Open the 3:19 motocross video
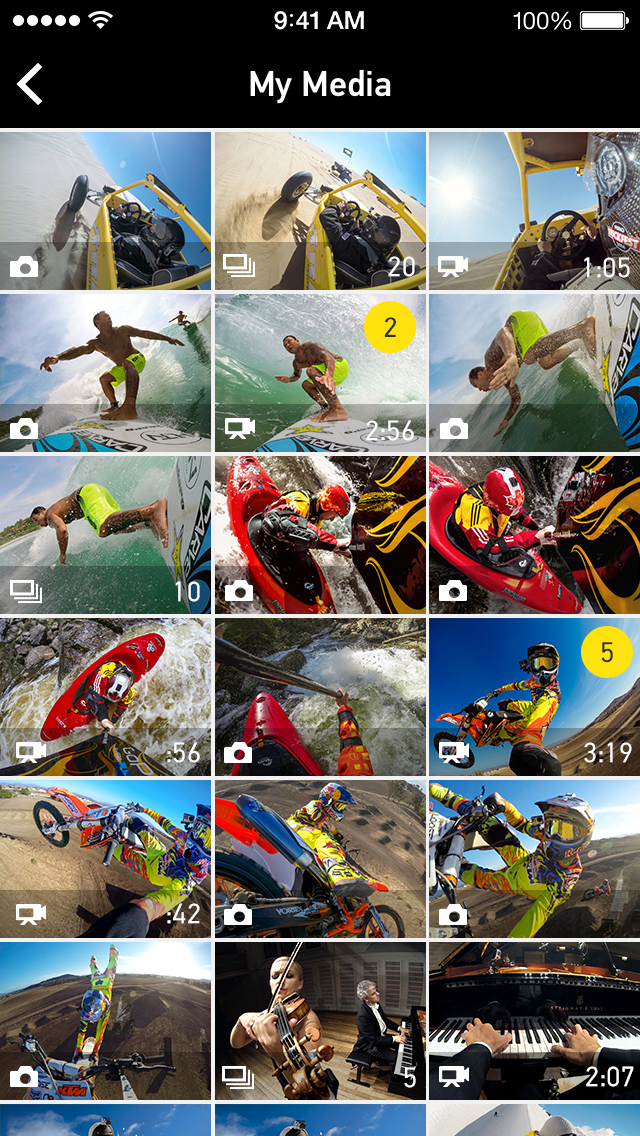This screenshot has height=1136, width=640. [x=534, y=697]
